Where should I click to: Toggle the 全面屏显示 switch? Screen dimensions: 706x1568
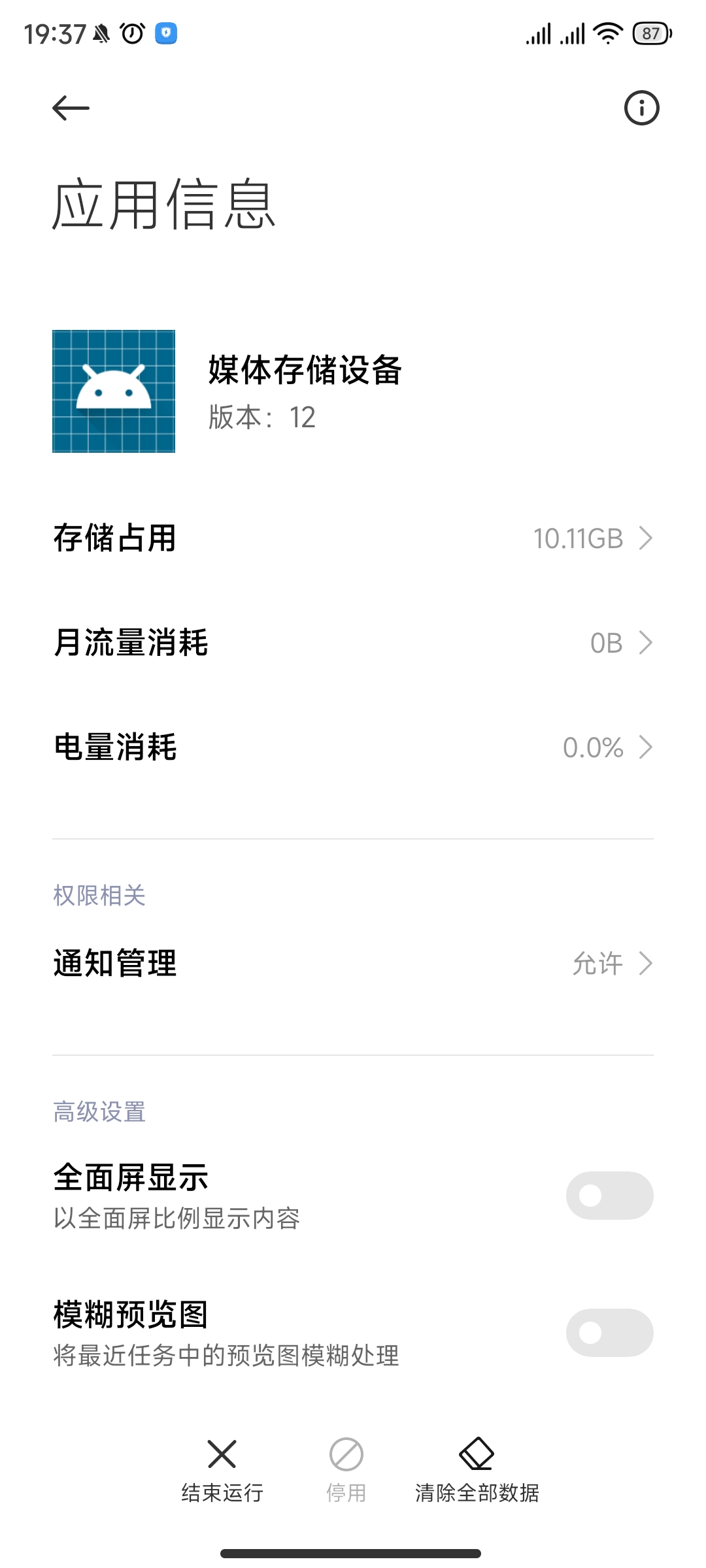coord(609,1196)
